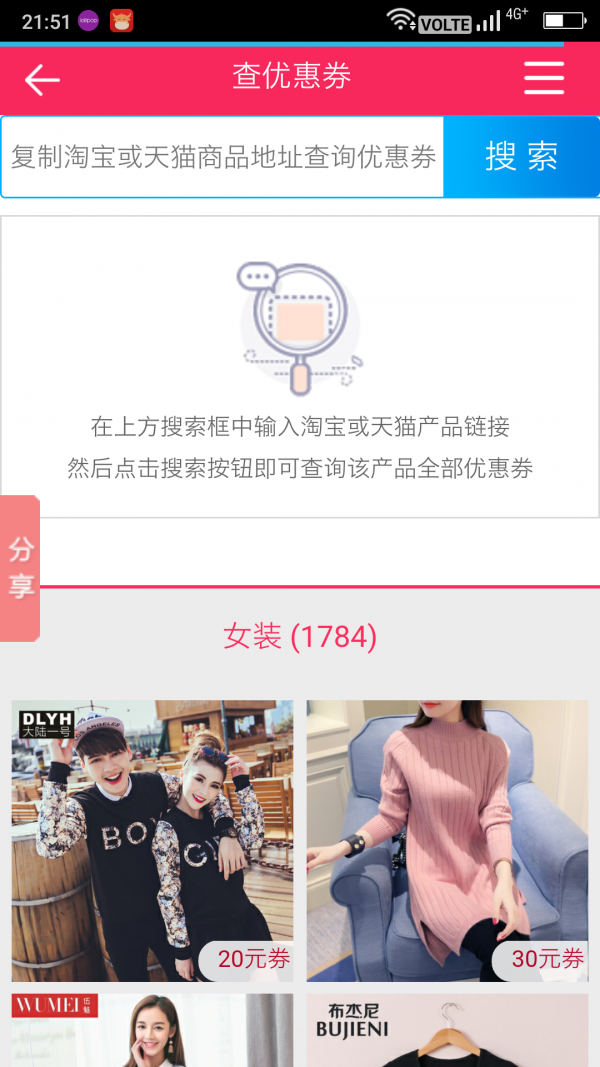Viewport: 600px width, 1067px height.
Task: Tap the Taobao link search field
Action: pos(222,157)
